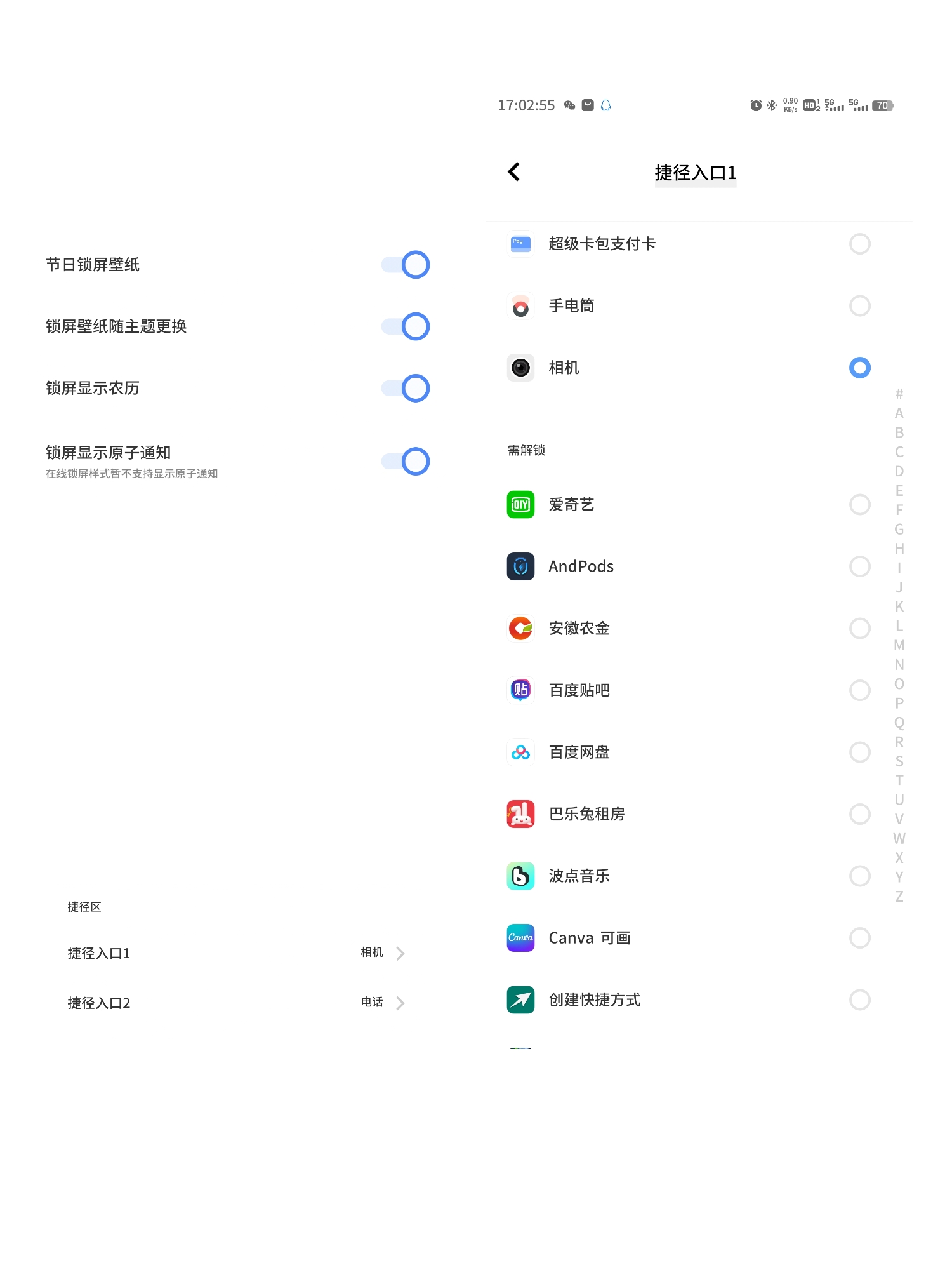The height and width of the screenshot is (1270, 952).
Task: Choose 百度网盘 as shortcut
Action: tap(859, 752)
